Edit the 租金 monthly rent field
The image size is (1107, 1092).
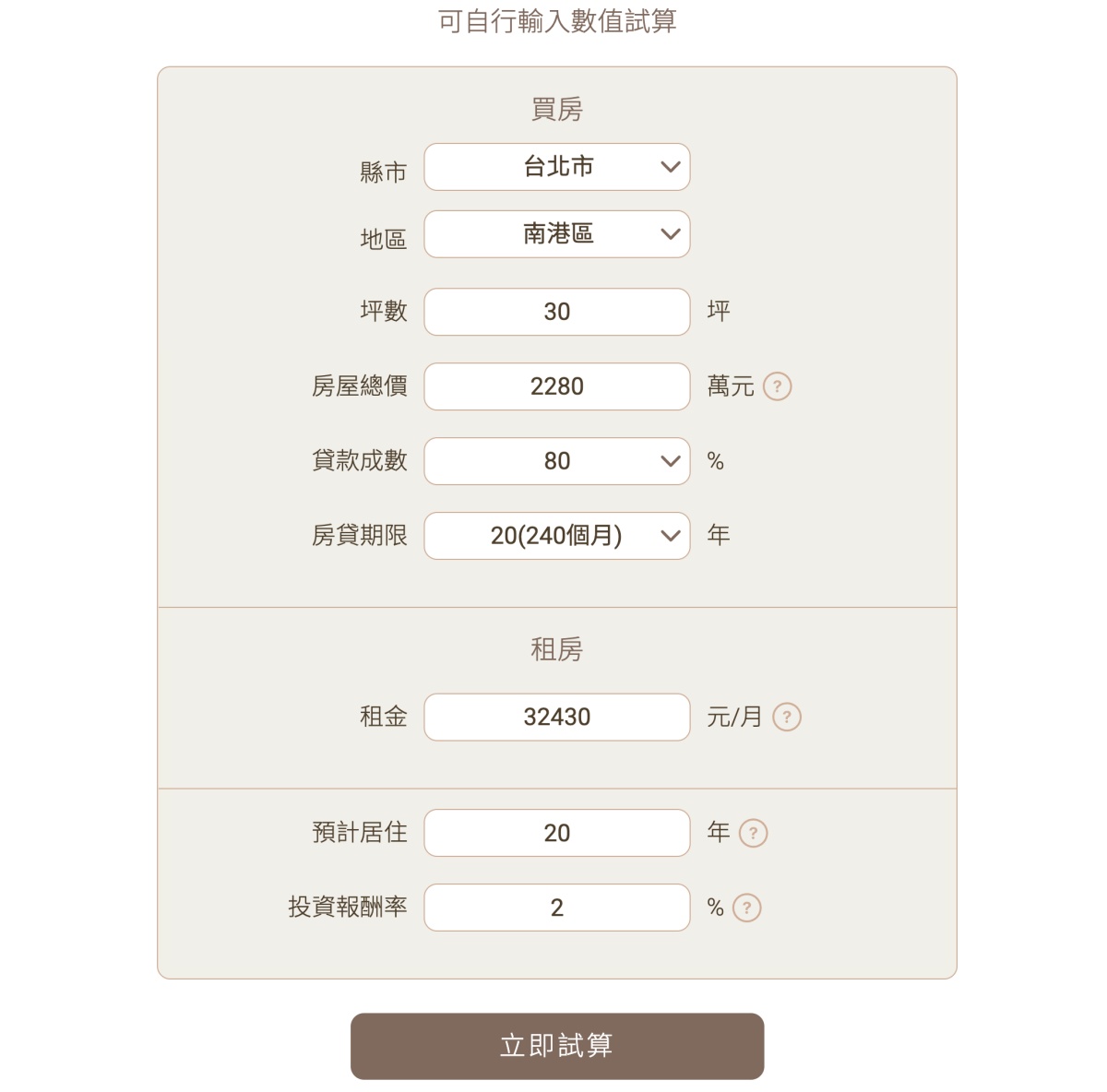pos(556,718)
